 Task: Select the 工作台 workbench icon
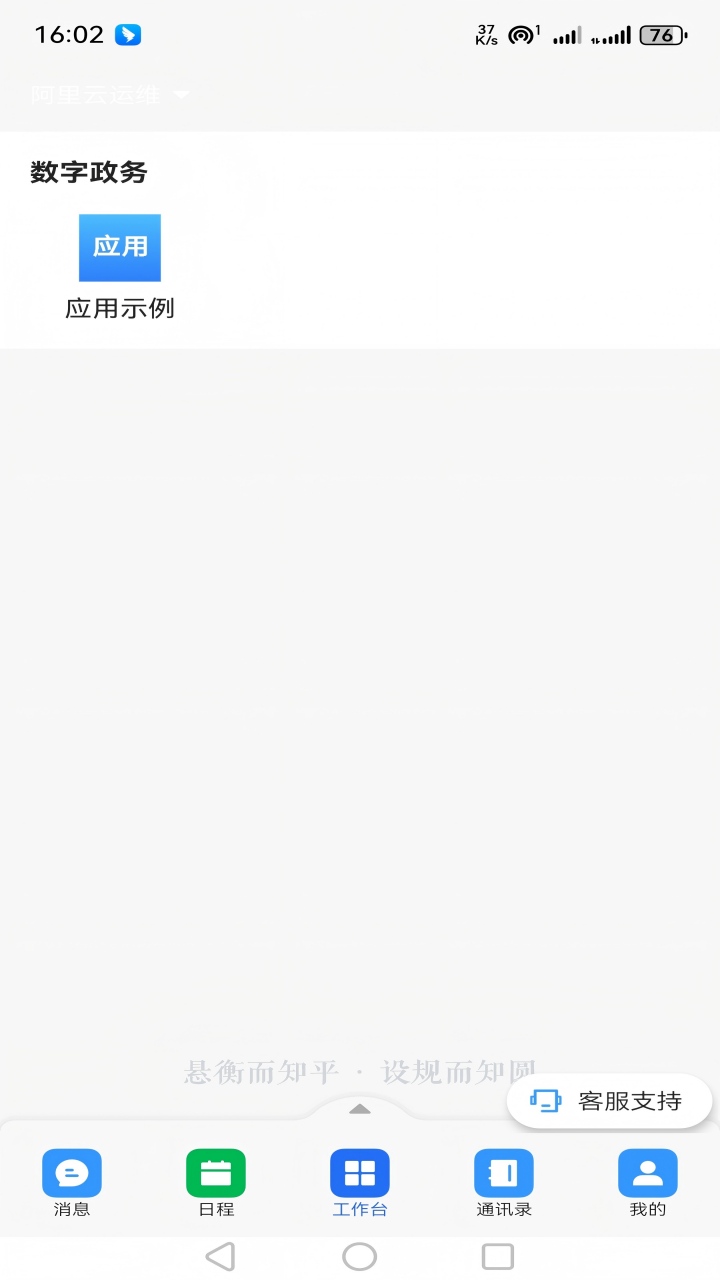pyautogui.click(x=359, y=1172)
